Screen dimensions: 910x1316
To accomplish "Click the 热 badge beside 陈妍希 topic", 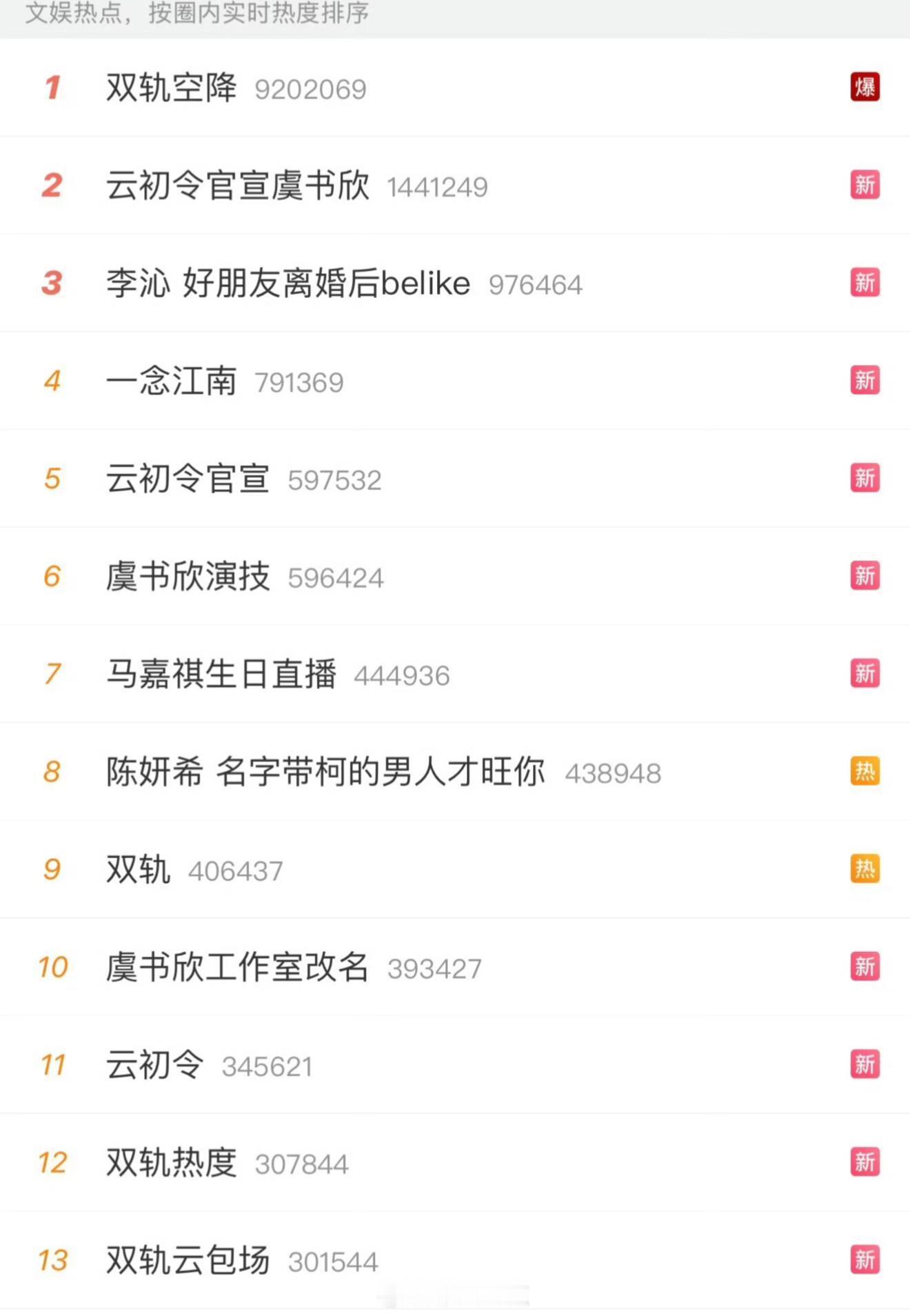I will (864, 772).
